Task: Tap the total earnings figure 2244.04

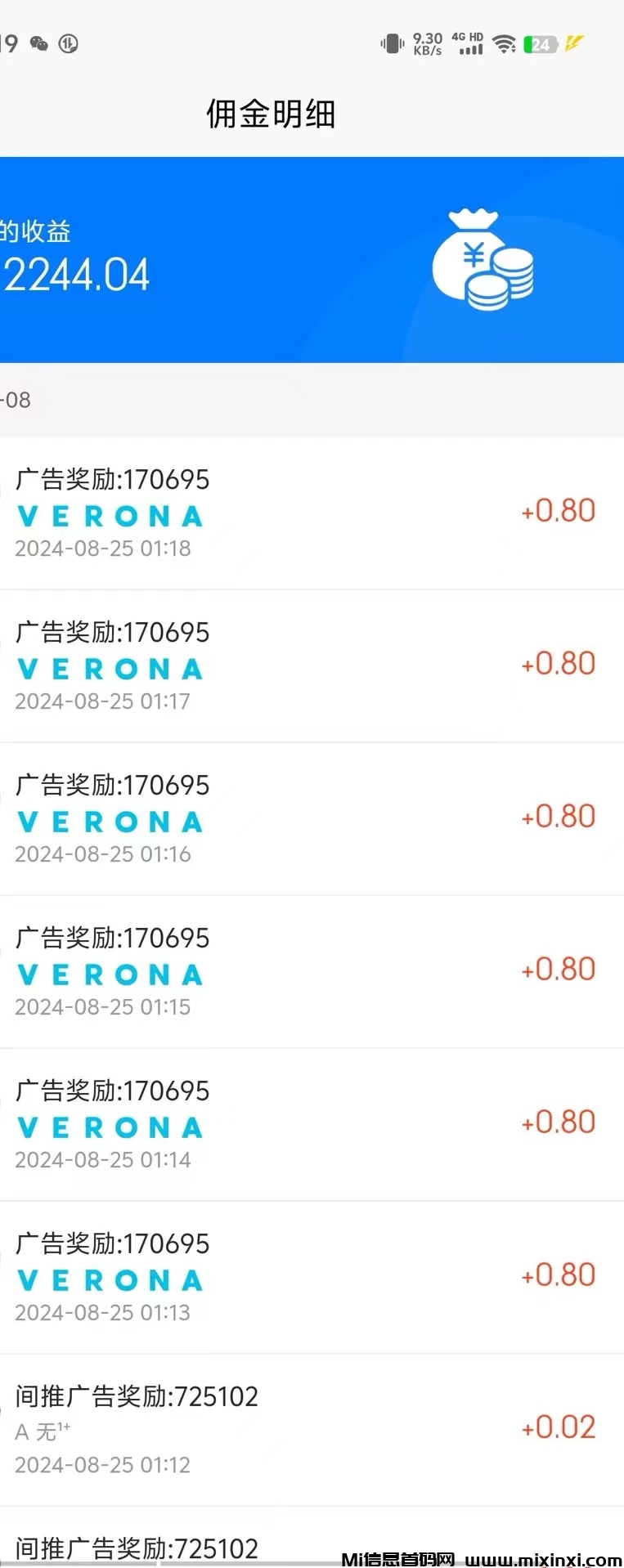Action: click(x=75, y=275)
